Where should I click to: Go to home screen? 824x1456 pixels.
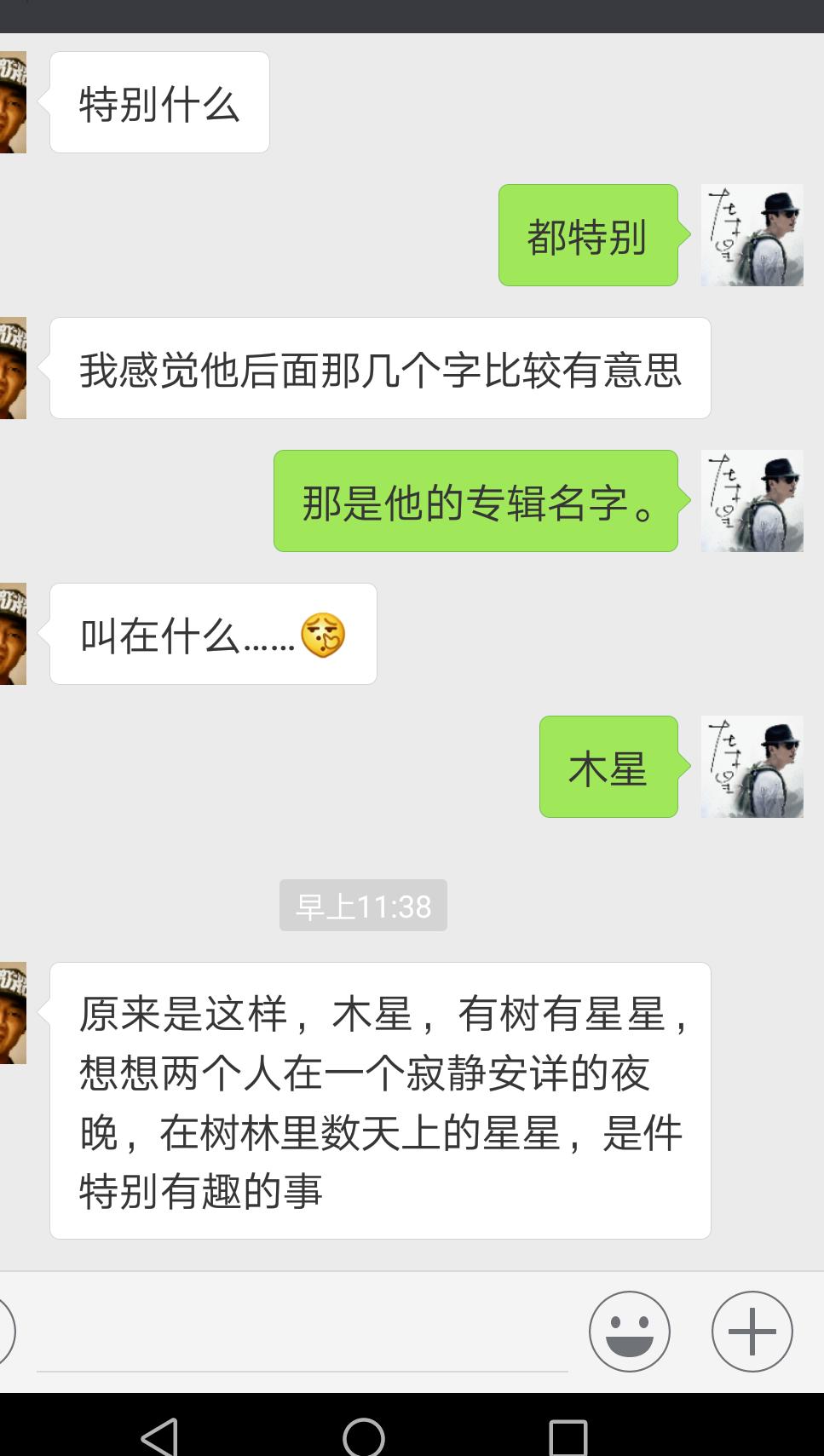point(364,1438)
